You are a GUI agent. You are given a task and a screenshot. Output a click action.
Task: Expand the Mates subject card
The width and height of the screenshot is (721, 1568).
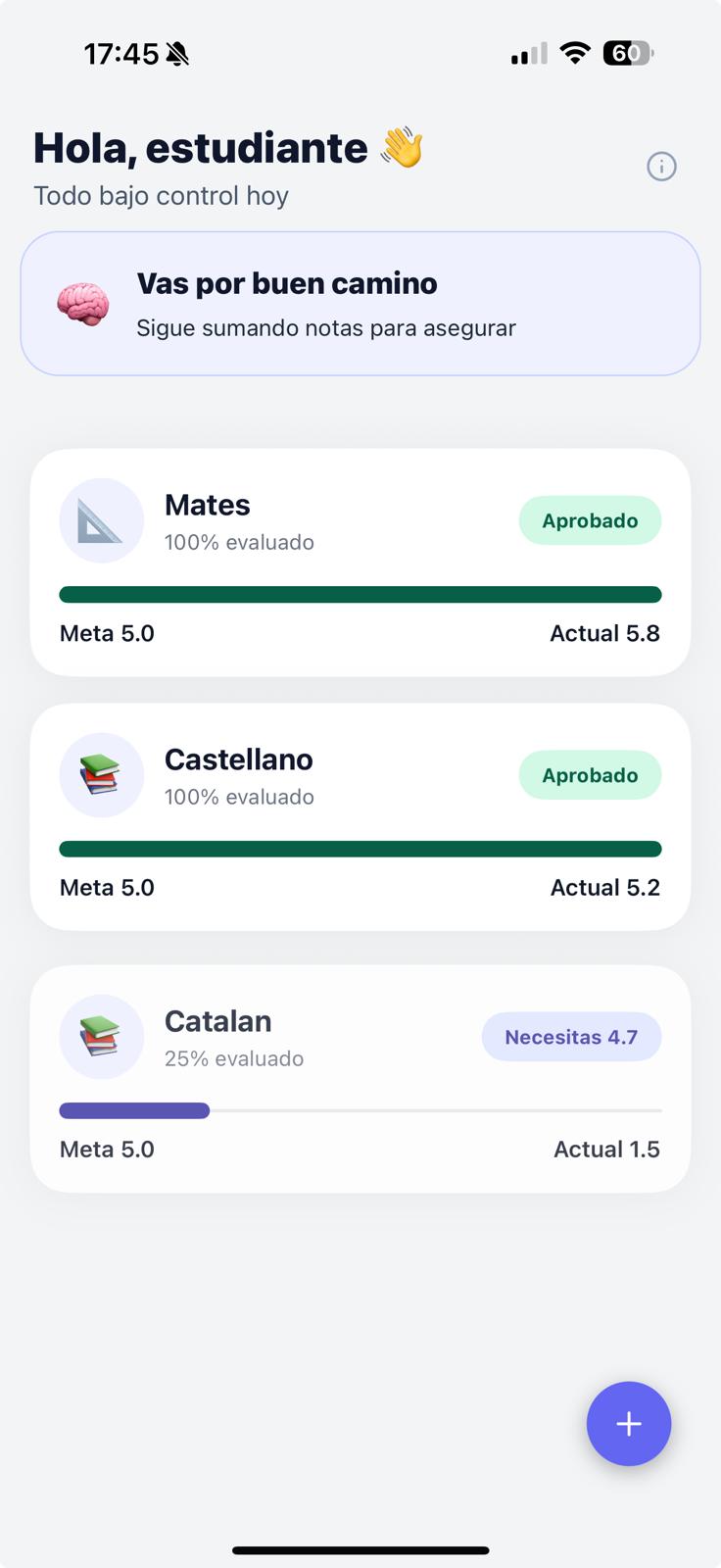coord(360,561)
